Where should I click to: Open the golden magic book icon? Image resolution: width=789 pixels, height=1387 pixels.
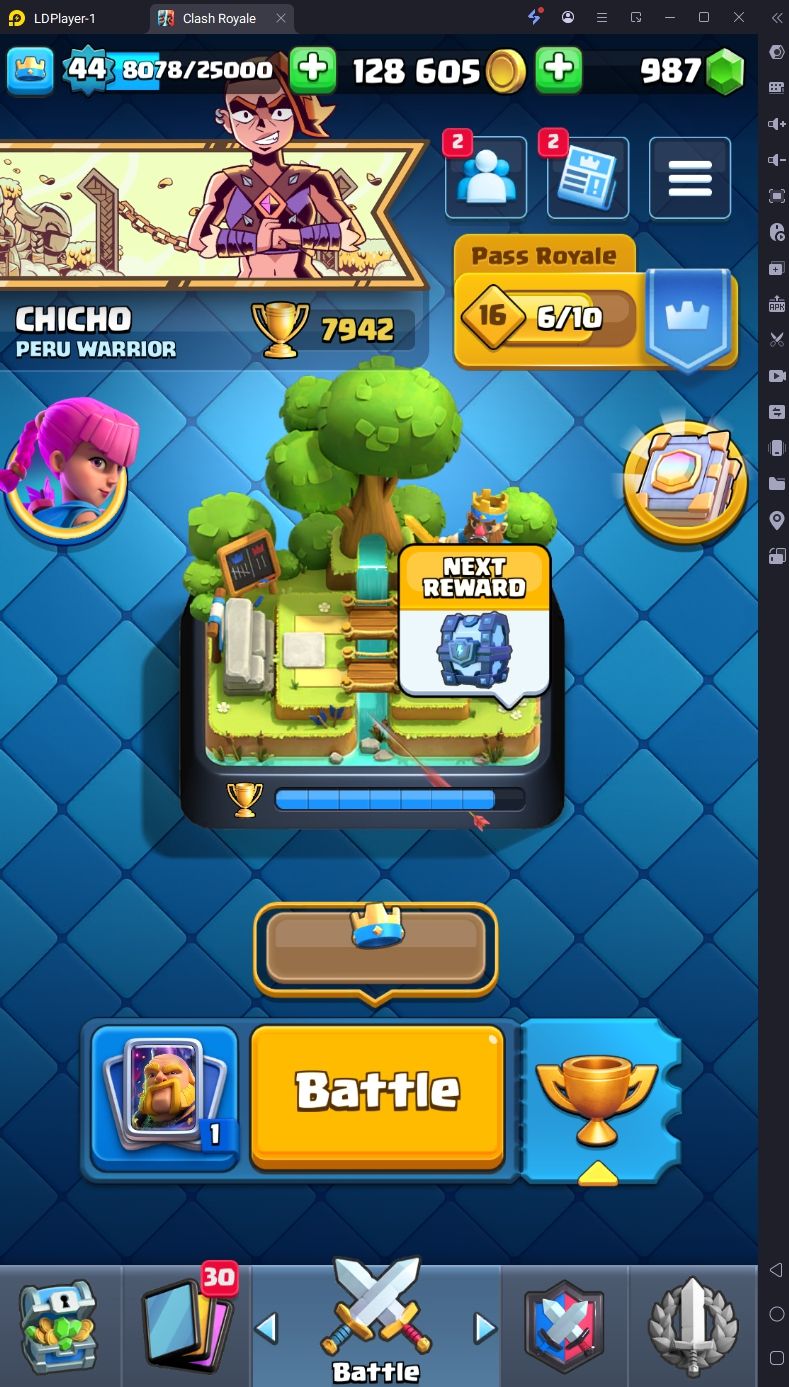pyautogui.click(x=685, y=482)
